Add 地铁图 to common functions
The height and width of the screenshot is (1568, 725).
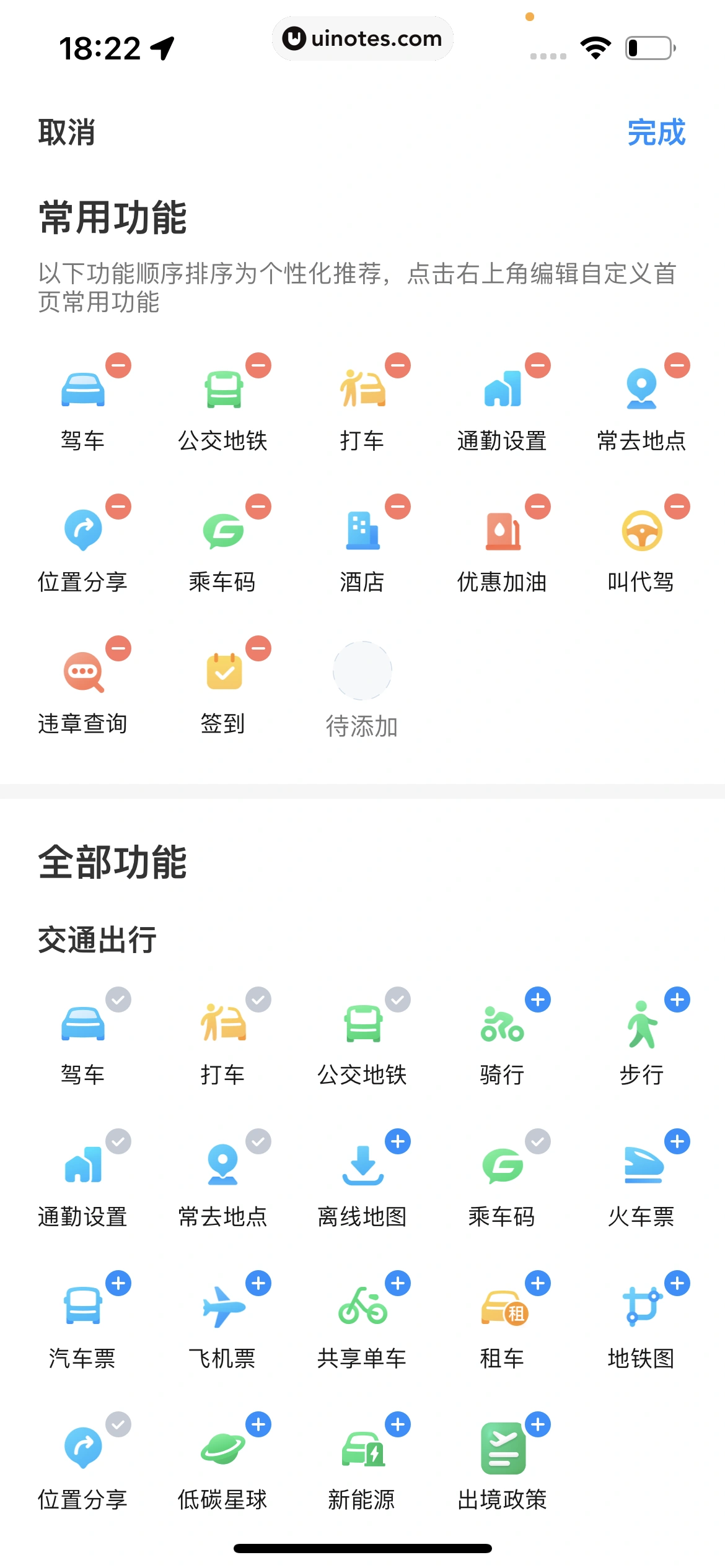pos(677,1283)
